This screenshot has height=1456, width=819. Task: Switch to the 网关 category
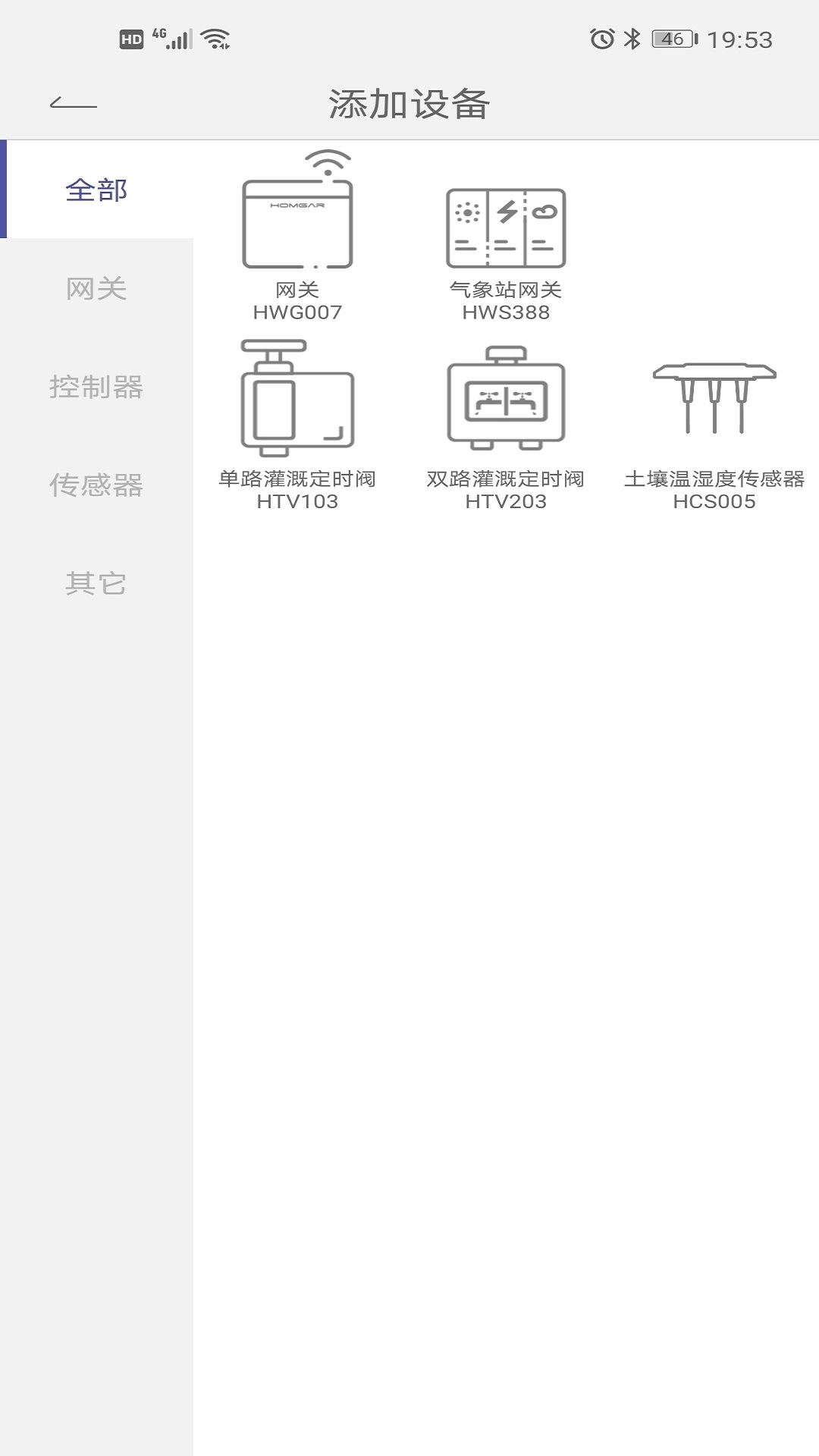pos(96,288)
